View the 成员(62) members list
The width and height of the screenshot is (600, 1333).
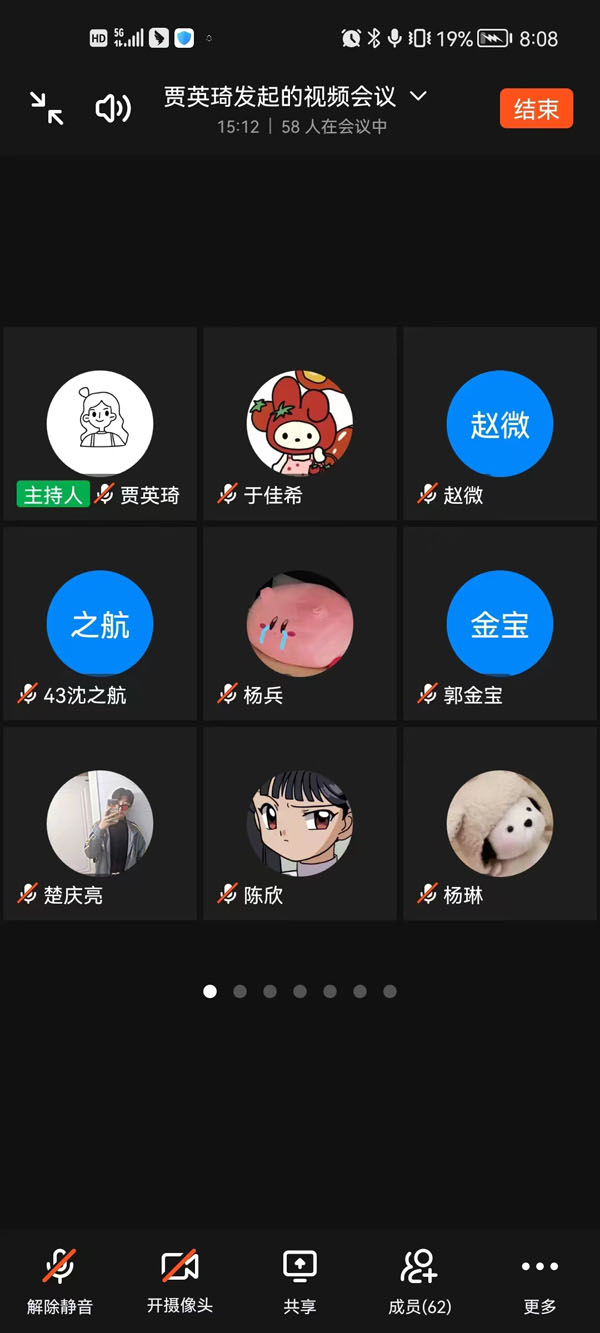click(420, 1281)
